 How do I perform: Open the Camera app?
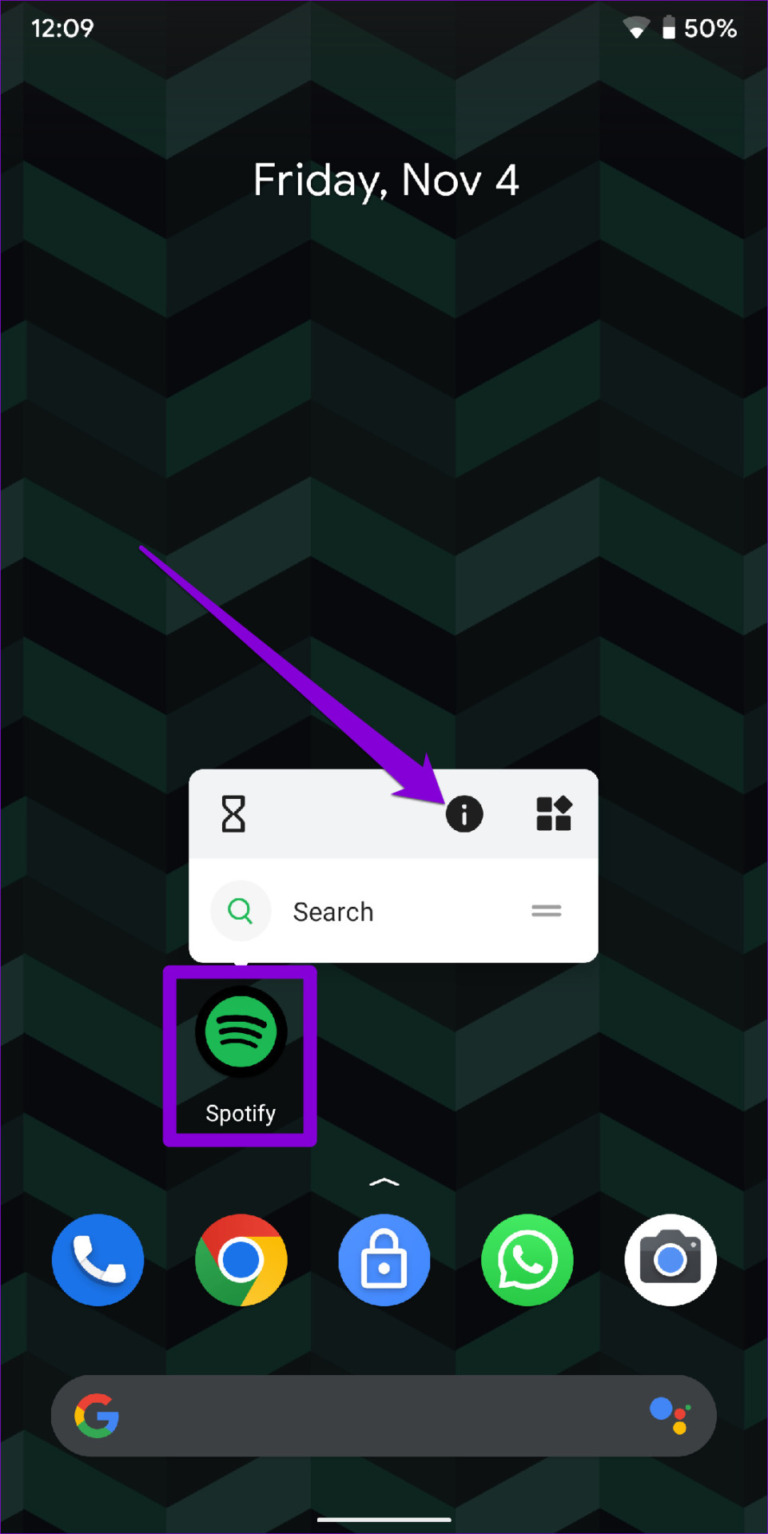(x=670, y=1260)
